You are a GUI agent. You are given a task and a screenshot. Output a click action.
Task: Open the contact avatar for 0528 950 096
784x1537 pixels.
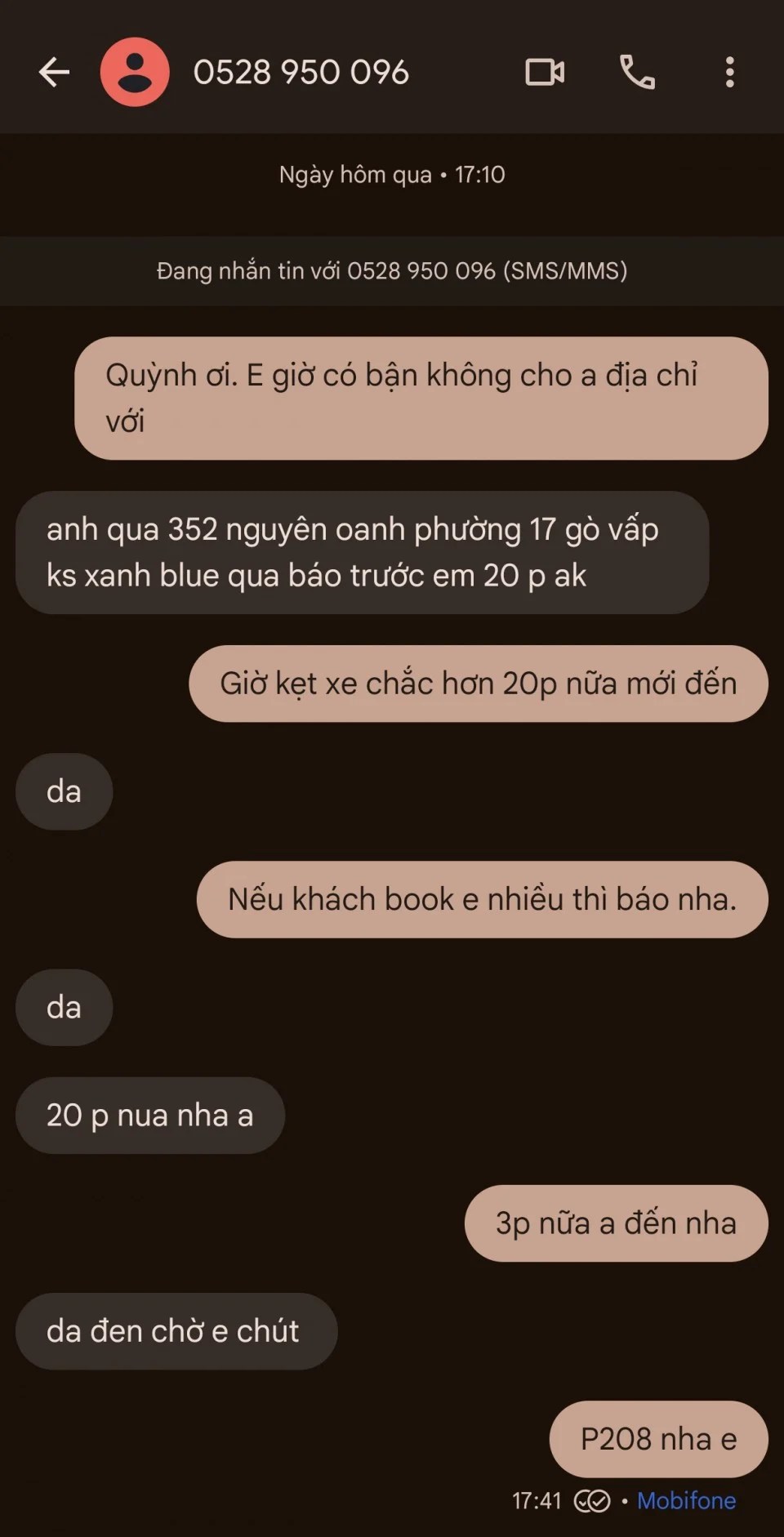tap(135, 72)
